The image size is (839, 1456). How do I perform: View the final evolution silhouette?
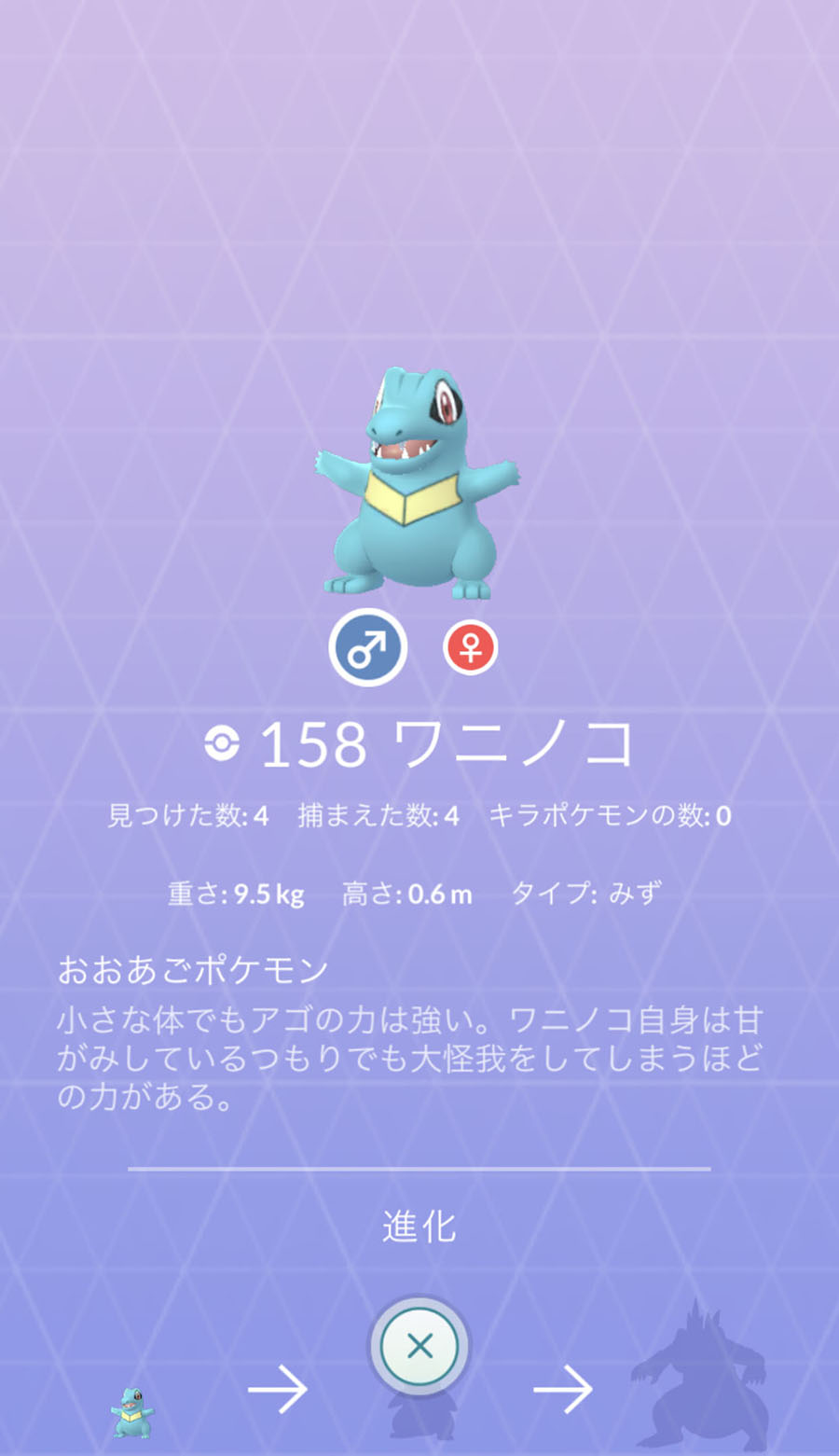coord(699,1376)
